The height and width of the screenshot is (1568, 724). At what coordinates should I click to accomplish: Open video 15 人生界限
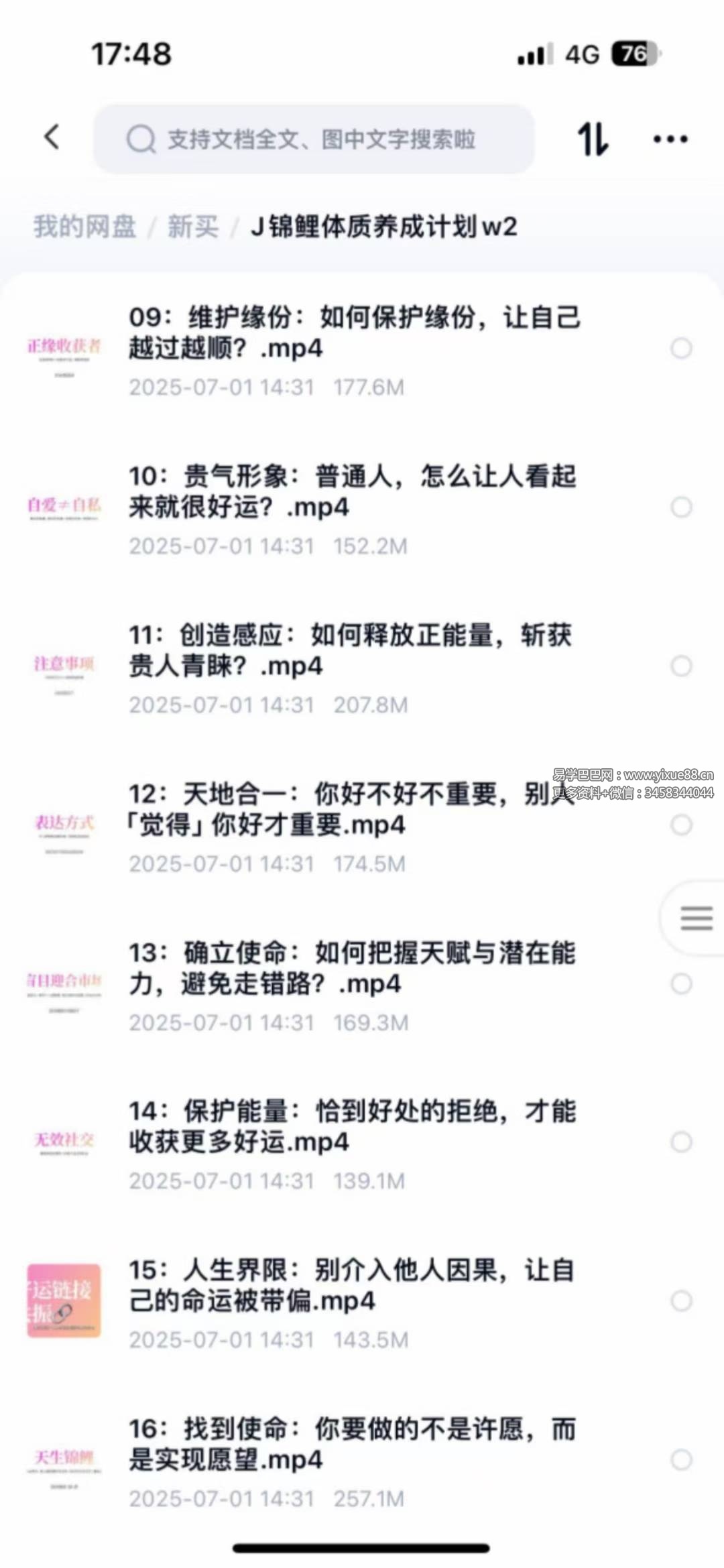coord(352,1286)
